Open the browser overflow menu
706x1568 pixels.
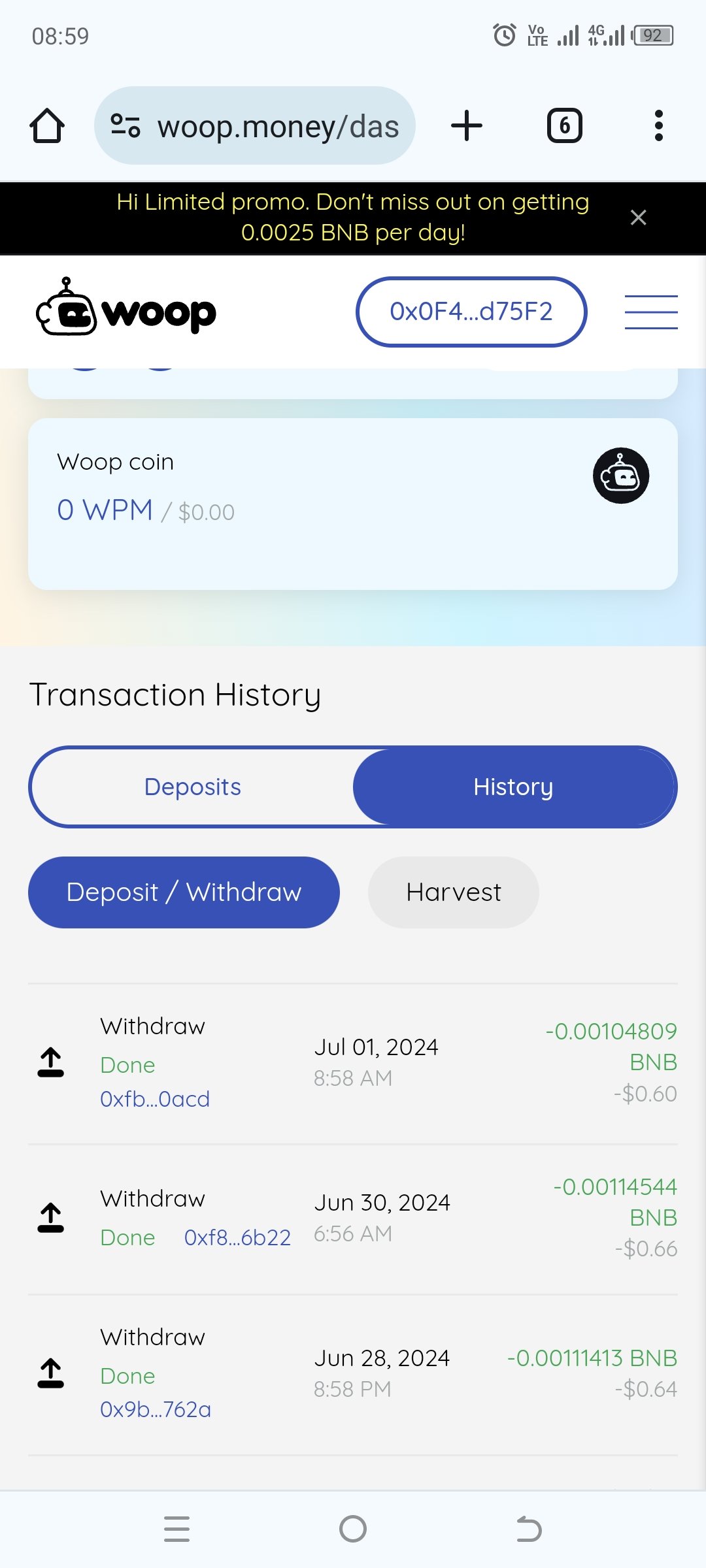pyautogui.click(x=658, y=125)
